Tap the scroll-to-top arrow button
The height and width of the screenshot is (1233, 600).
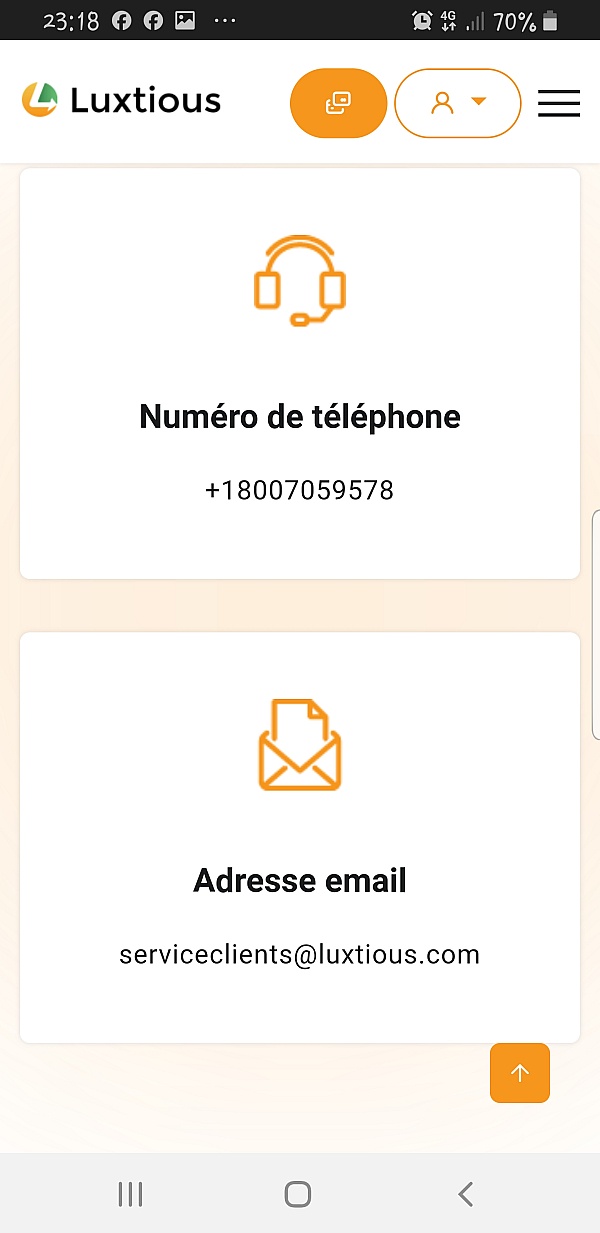tap(520, 1073)
